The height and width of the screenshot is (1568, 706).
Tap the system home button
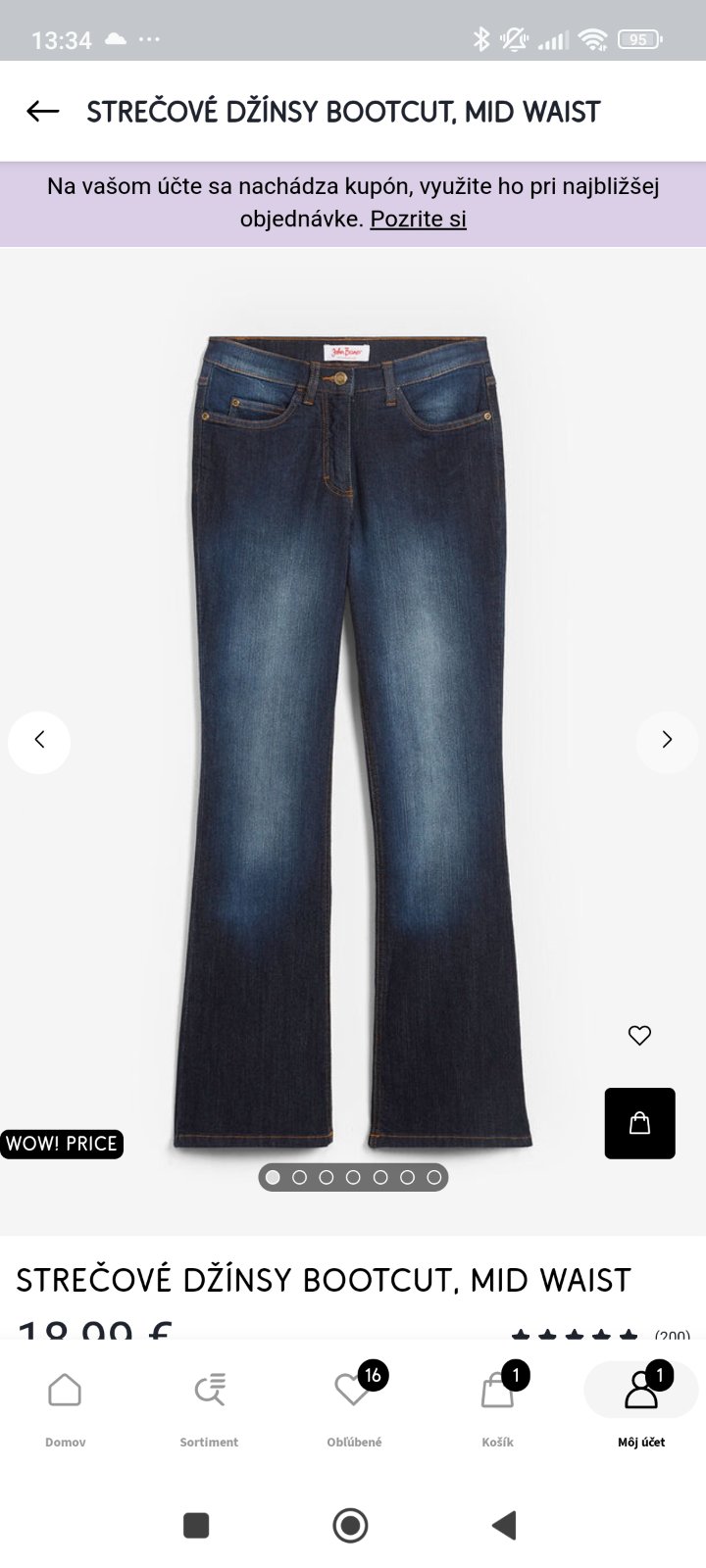coord(351,1525)
